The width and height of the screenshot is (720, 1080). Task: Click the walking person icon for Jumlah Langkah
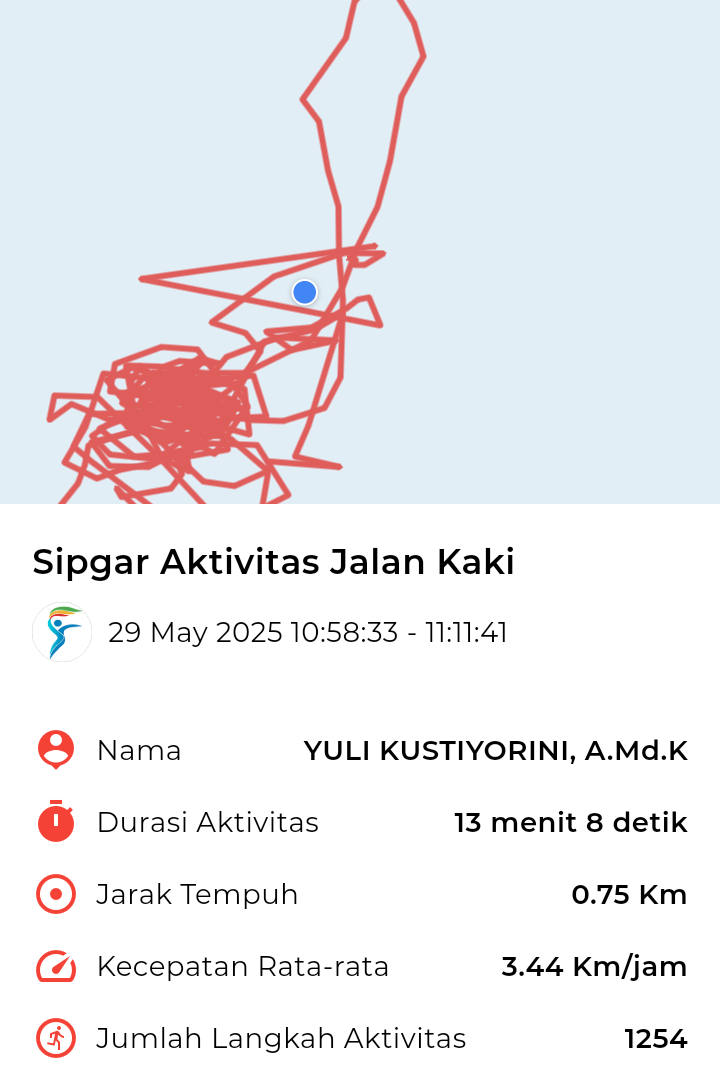coord(56,1038)
